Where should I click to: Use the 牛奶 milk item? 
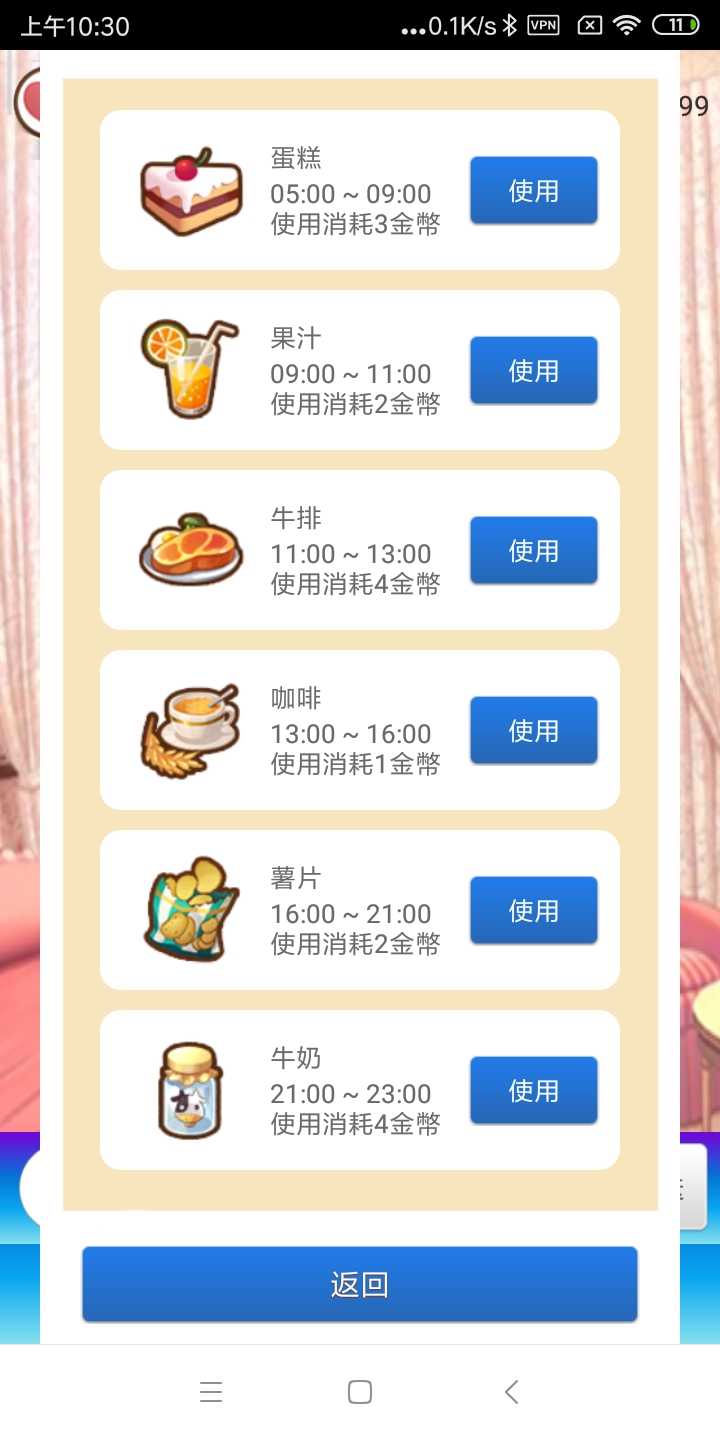point(533,1090)
